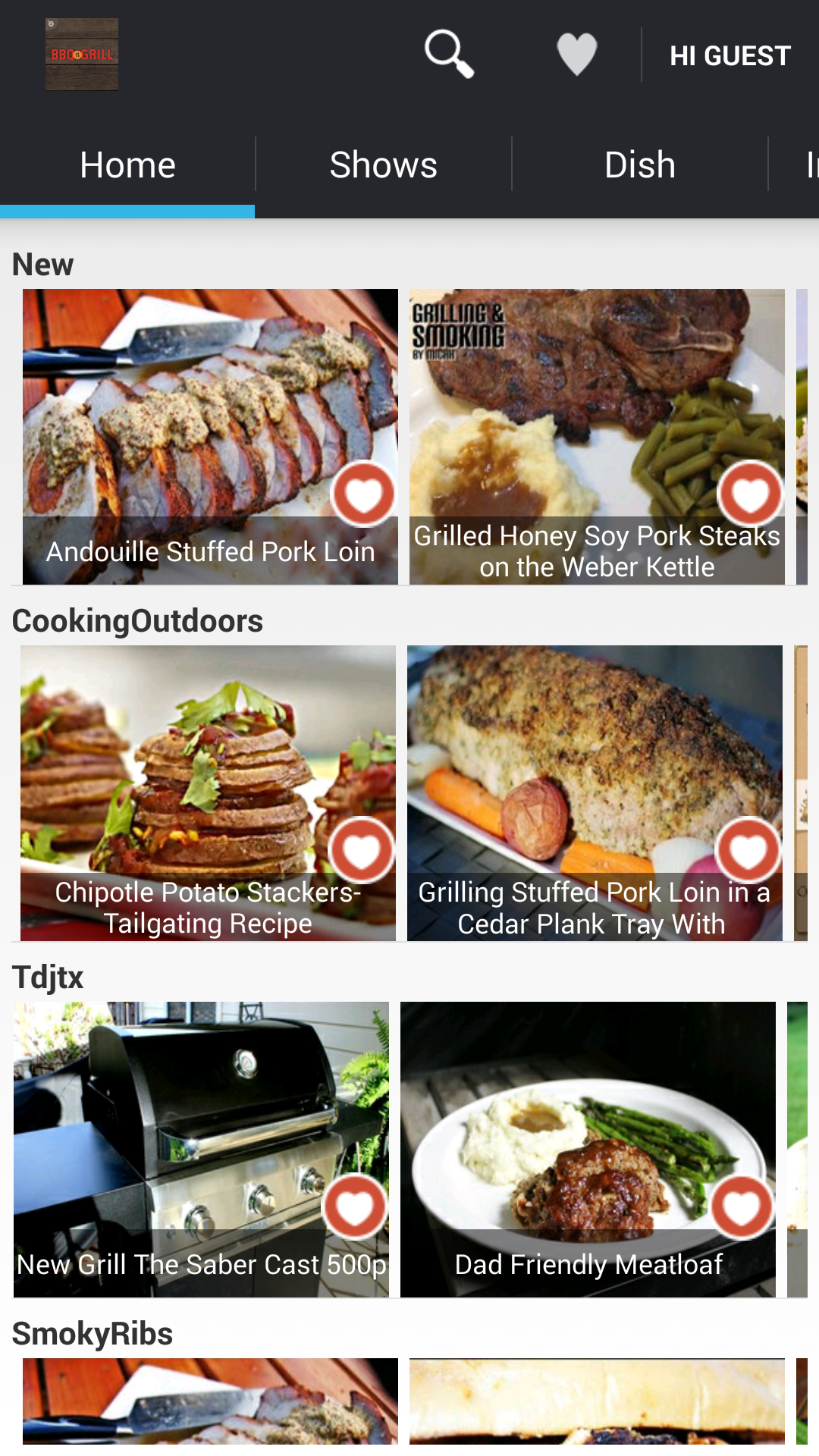Image resolution: width=819 pixels, height=1456 pixels.
Task: Tap the HI GUEST account button
Action: (x=730, y=55)
